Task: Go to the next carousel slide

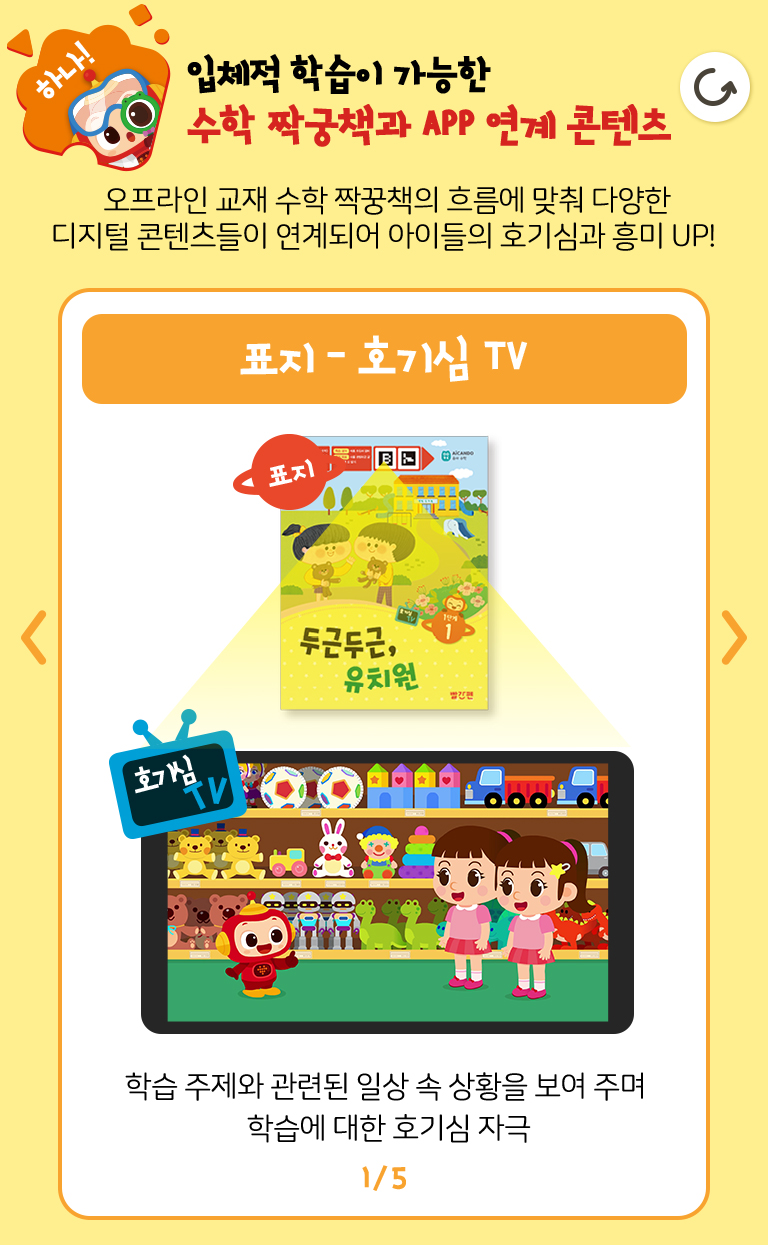Action: click(735, 637)
